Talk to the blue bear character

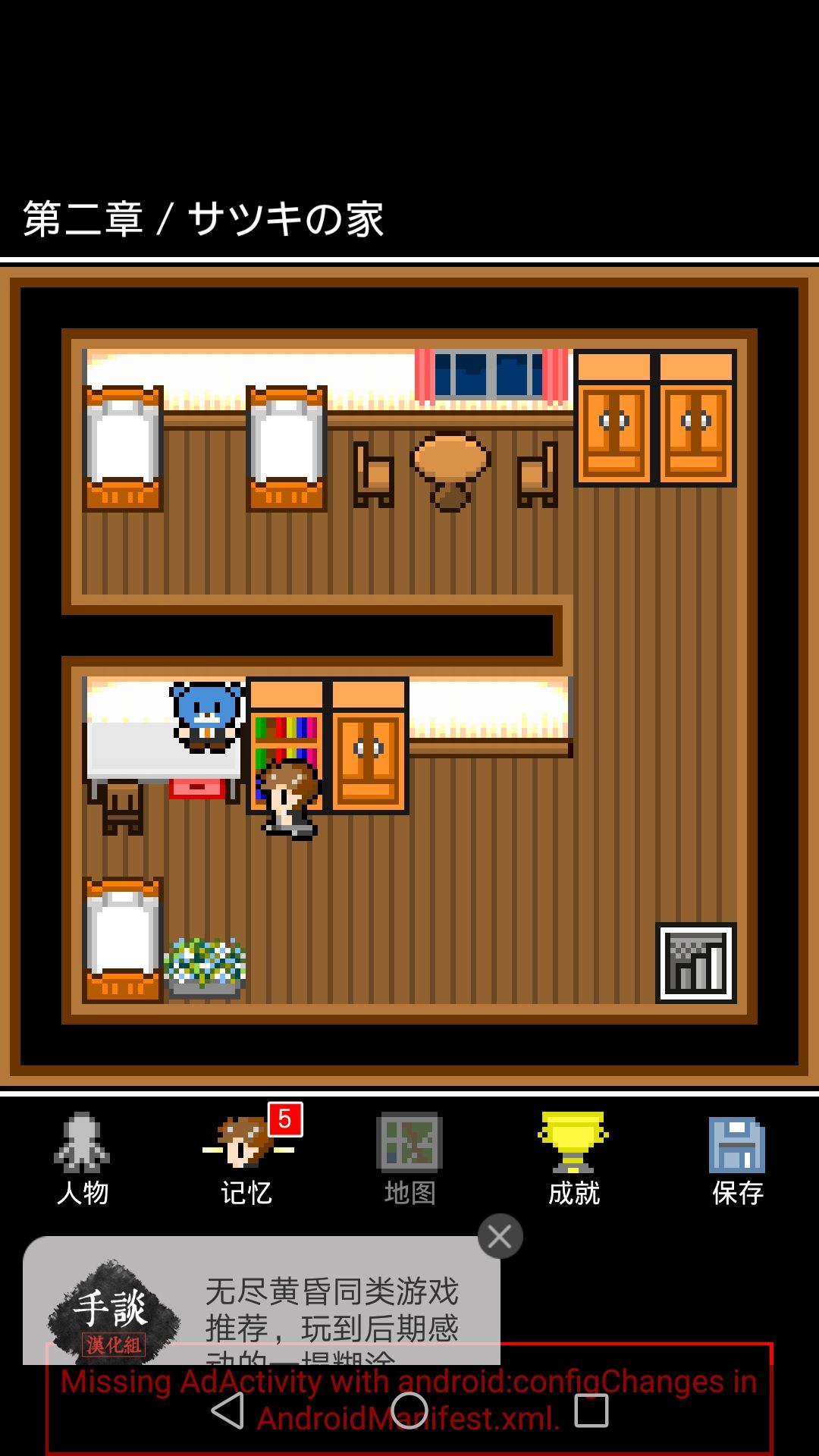click(x=207, y=717)
